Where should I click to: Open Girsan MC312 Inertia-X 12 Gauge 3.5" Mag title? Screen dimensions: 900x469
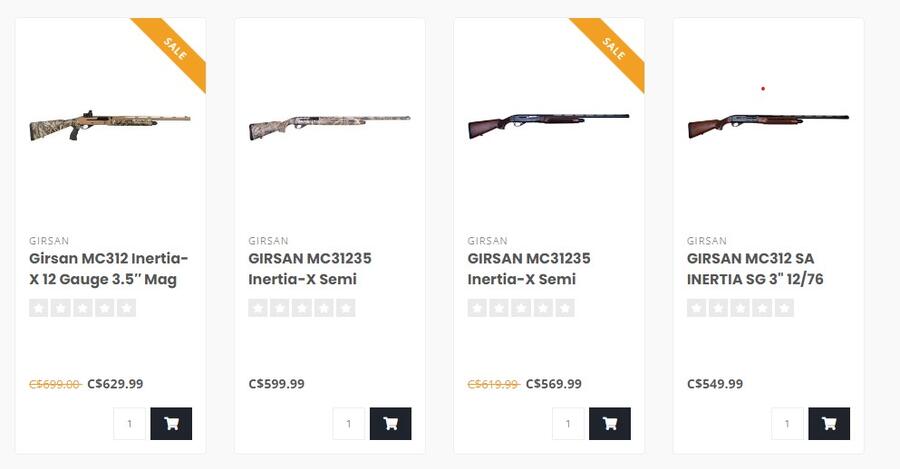(x=108, y=269)
